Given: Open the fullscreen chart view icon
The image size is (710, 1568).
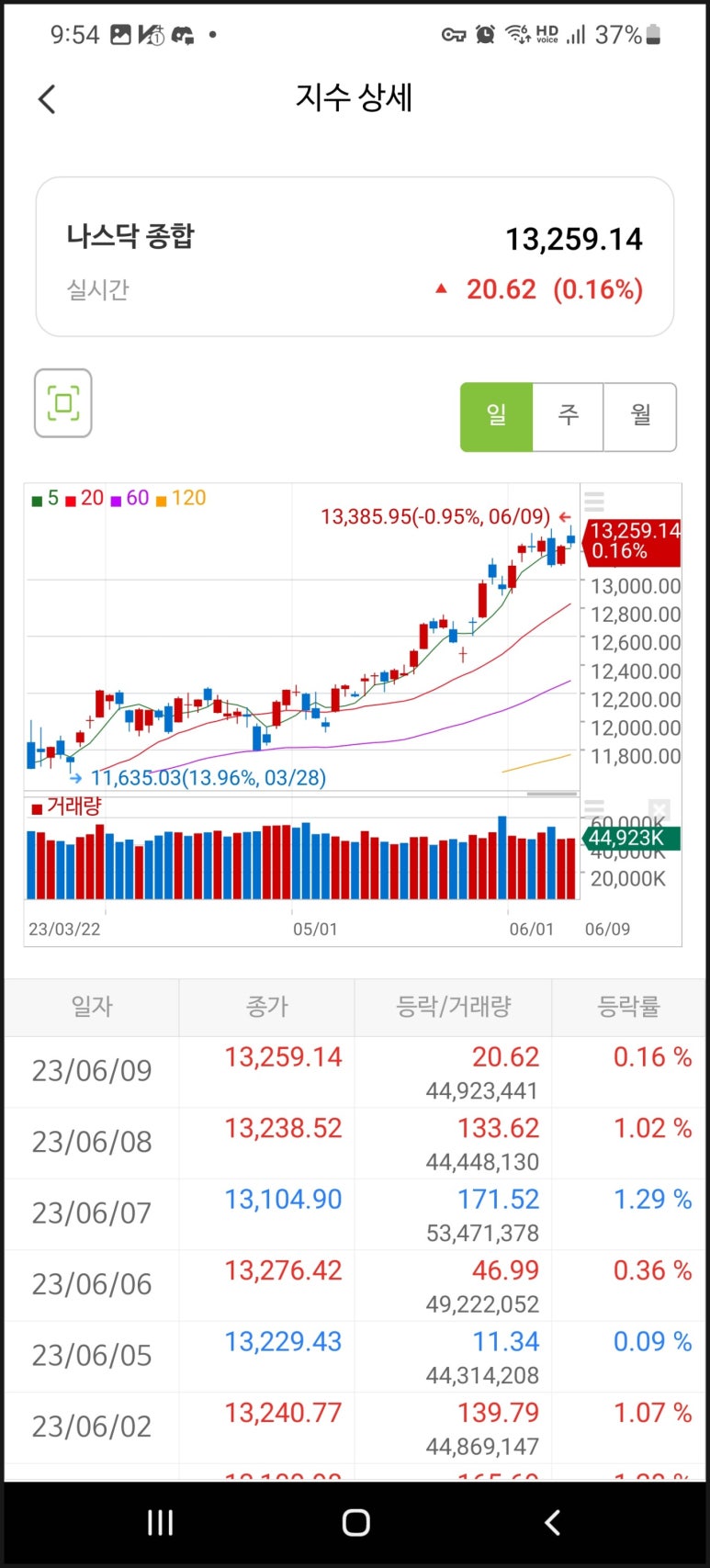Looking at the screenshot, I should click(63, 403).
